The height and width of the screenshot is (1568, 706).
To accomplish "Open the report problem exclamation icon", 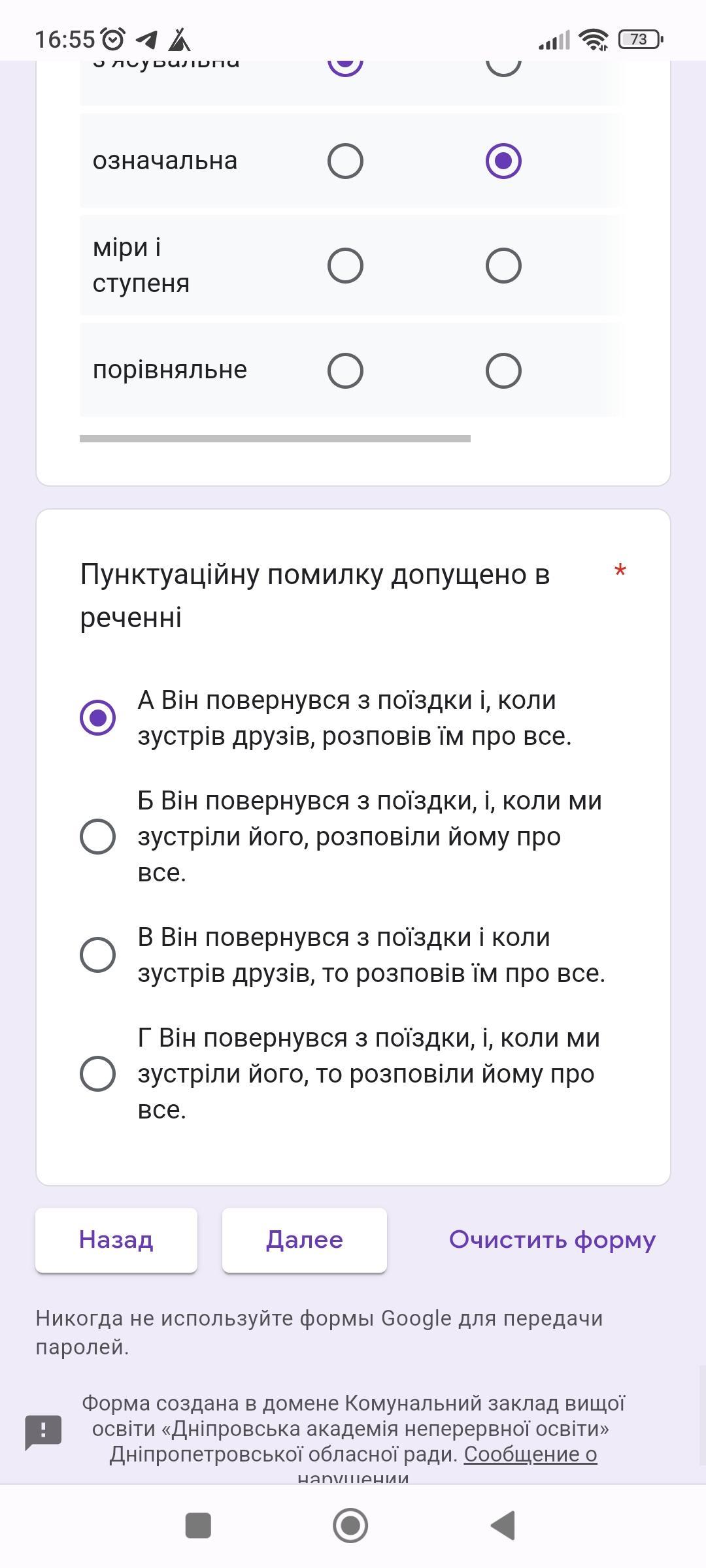I will 43,1433.
